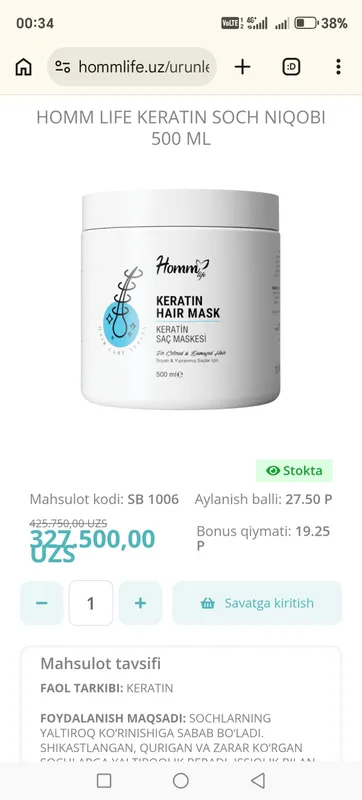Image resolution: width=362 pixels, height=800 pixels.
Task: Tap the hommlife.uz address bar
Action: [132, 67]
